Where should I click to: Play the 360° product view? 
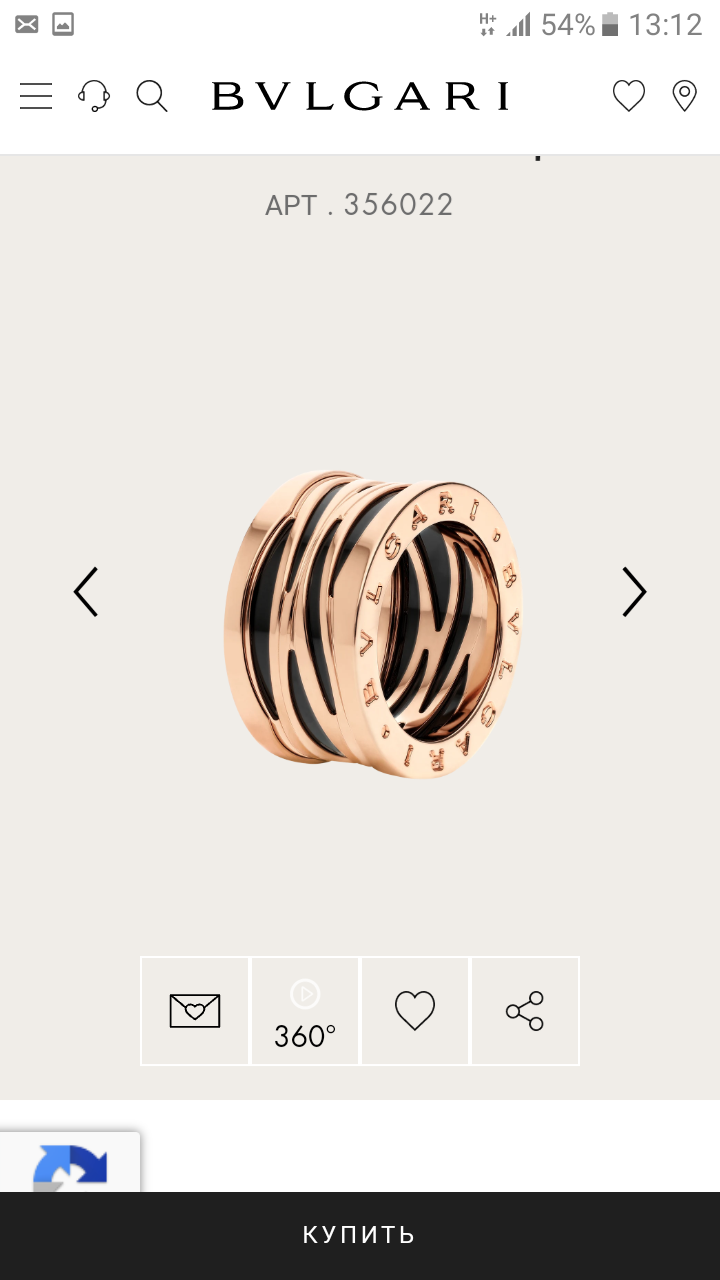pyautogui.click(x=305, y=1011)
